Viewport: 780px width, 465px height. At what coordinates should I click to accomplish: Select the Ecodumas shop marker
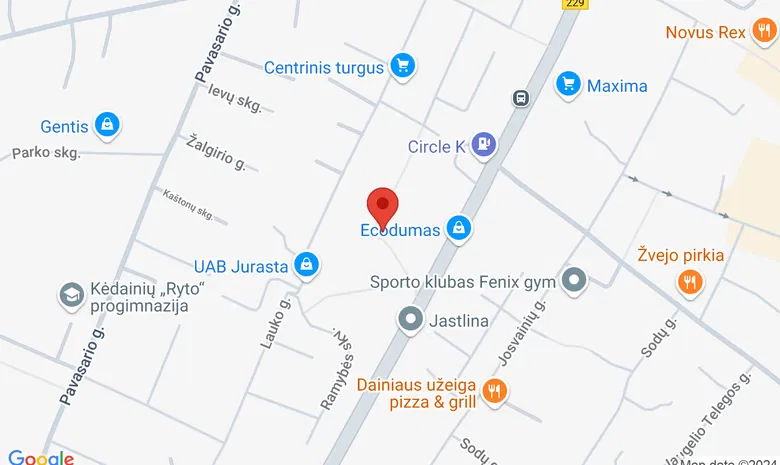pos(458,229)
